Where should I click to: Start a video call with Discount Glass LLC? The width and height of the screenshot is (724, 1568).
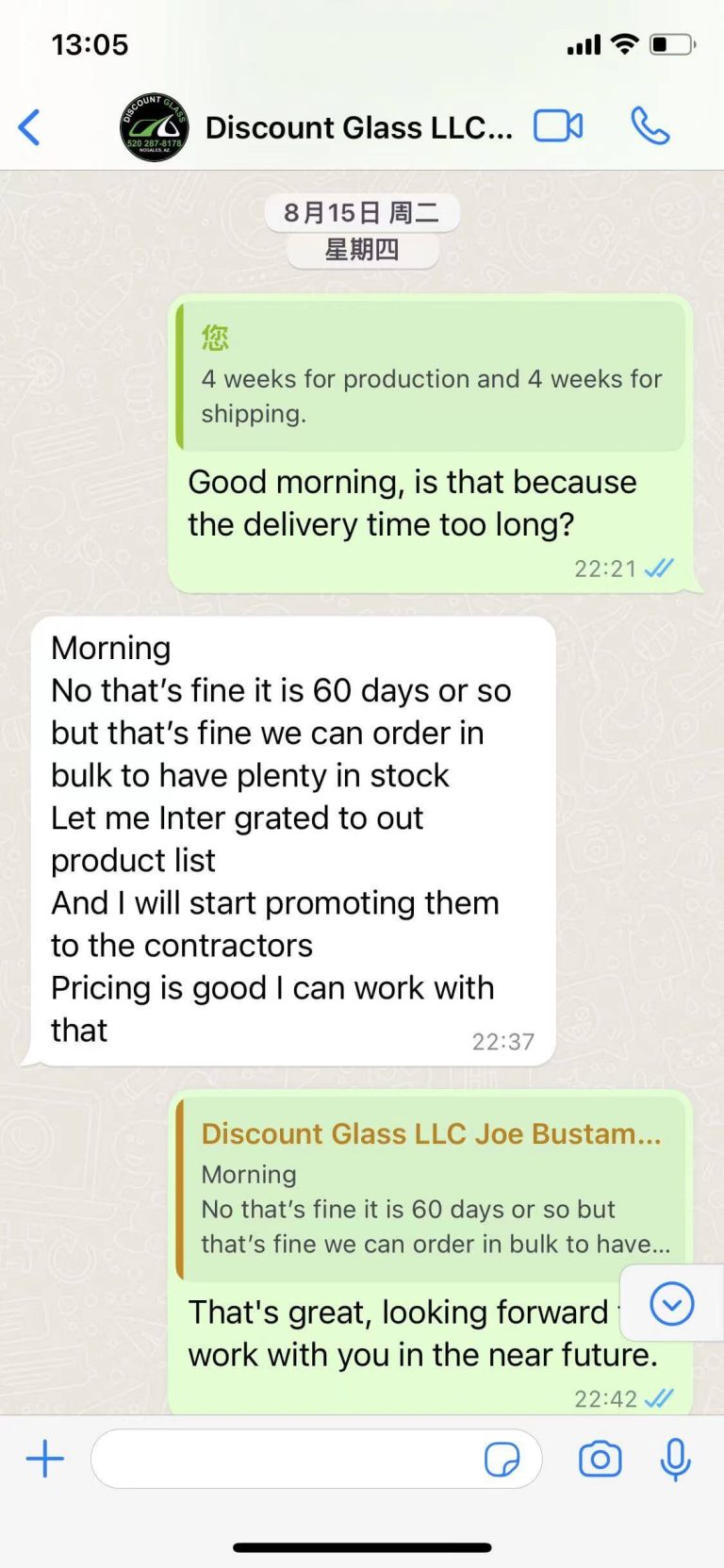pyautogui.click(x=558, y=126)
